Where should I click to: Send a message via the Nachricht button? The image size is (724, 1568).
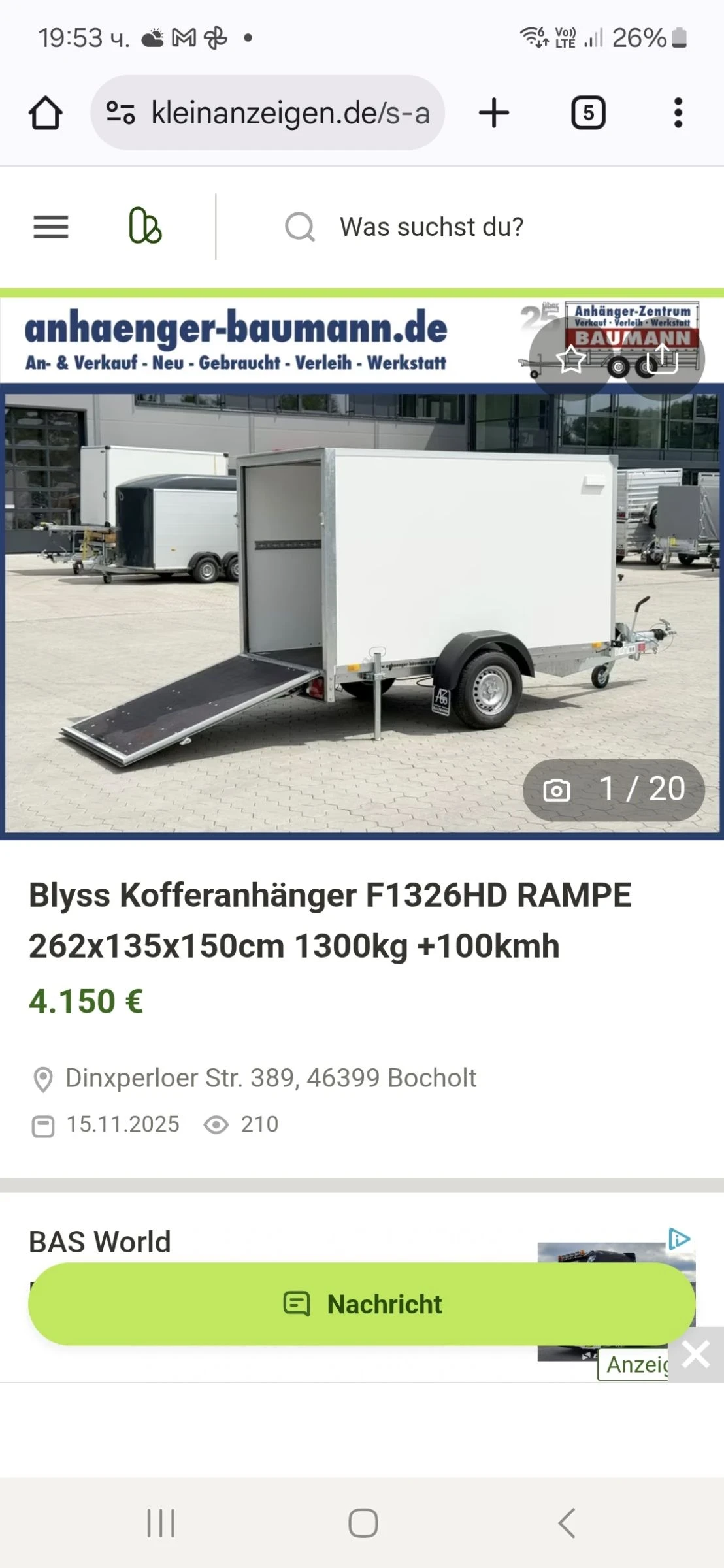click(x=361, y=1303)
